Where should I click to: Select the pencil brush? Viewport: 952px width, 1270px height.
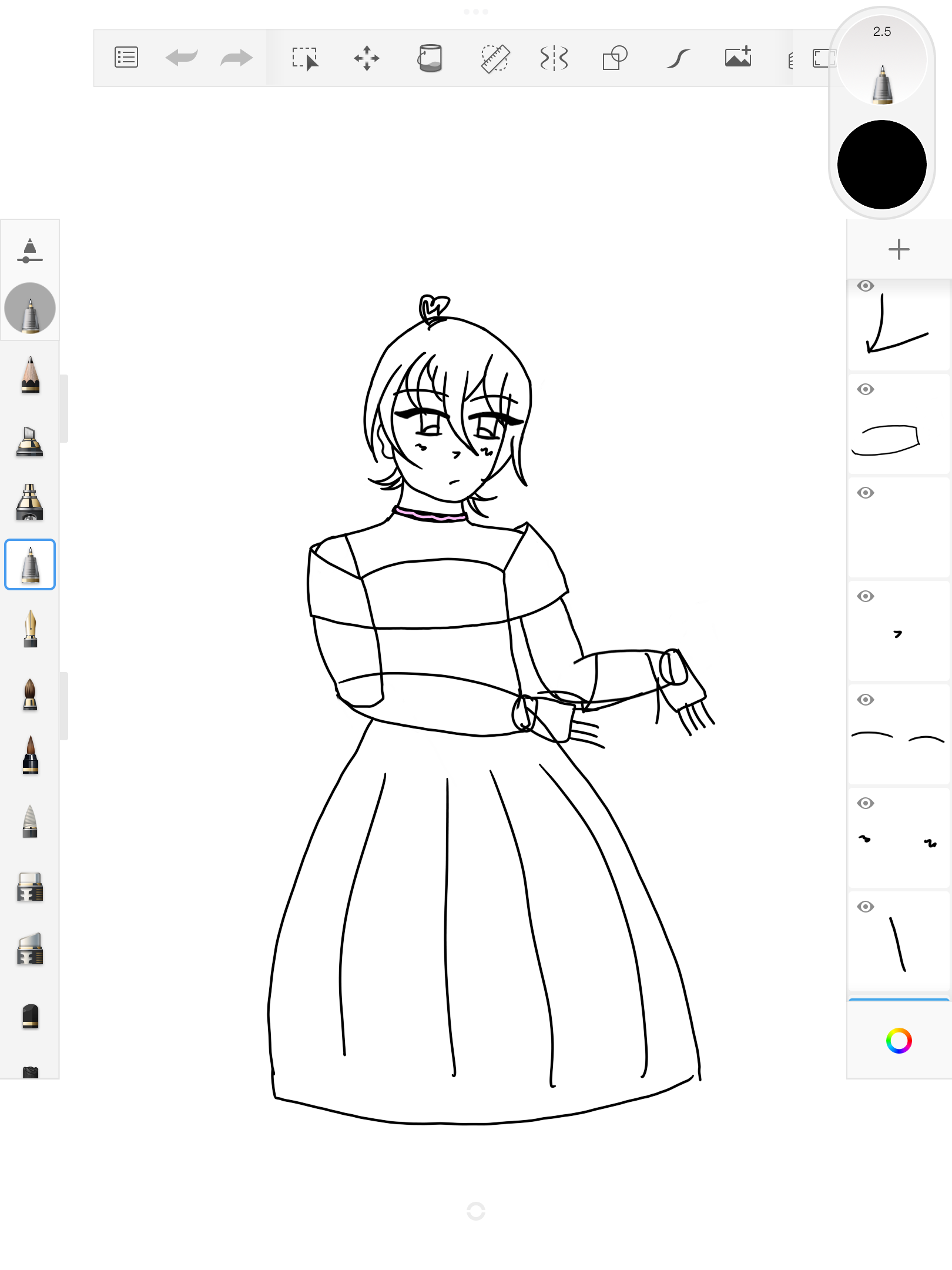[x=30, y=375]
